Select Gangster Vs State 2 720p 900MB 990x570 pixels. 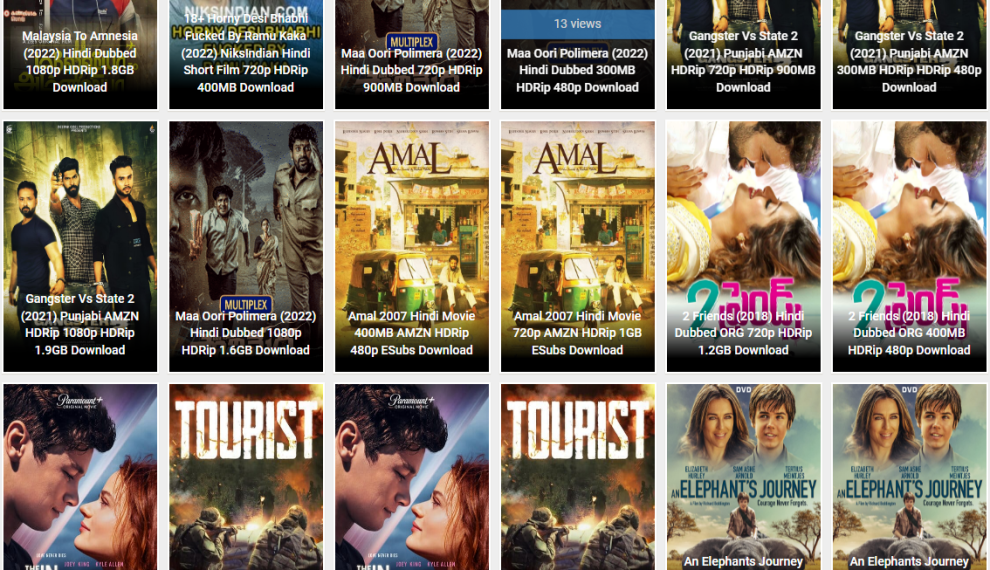click(x=743, y=61)
